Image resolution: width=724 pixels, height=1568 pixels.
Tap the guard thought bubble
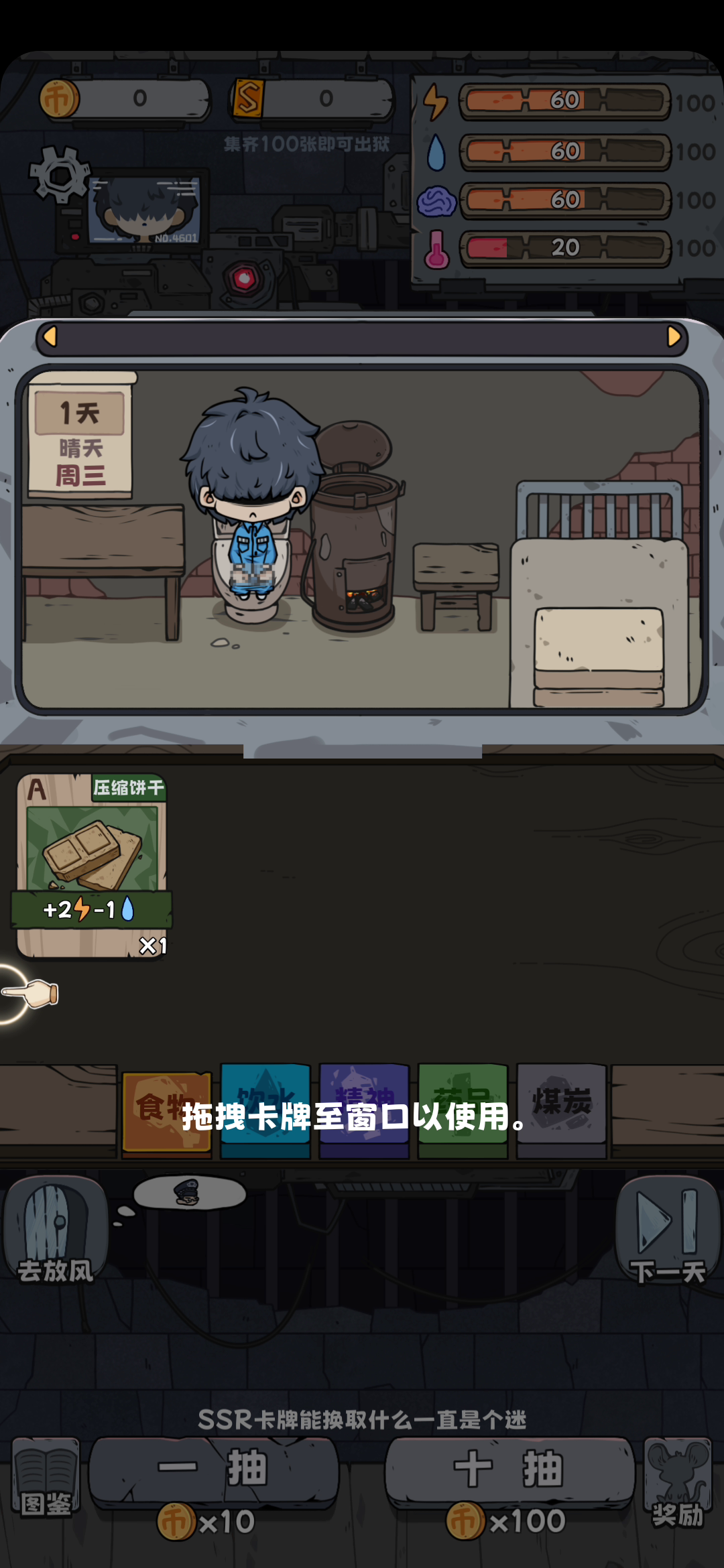190,1194
